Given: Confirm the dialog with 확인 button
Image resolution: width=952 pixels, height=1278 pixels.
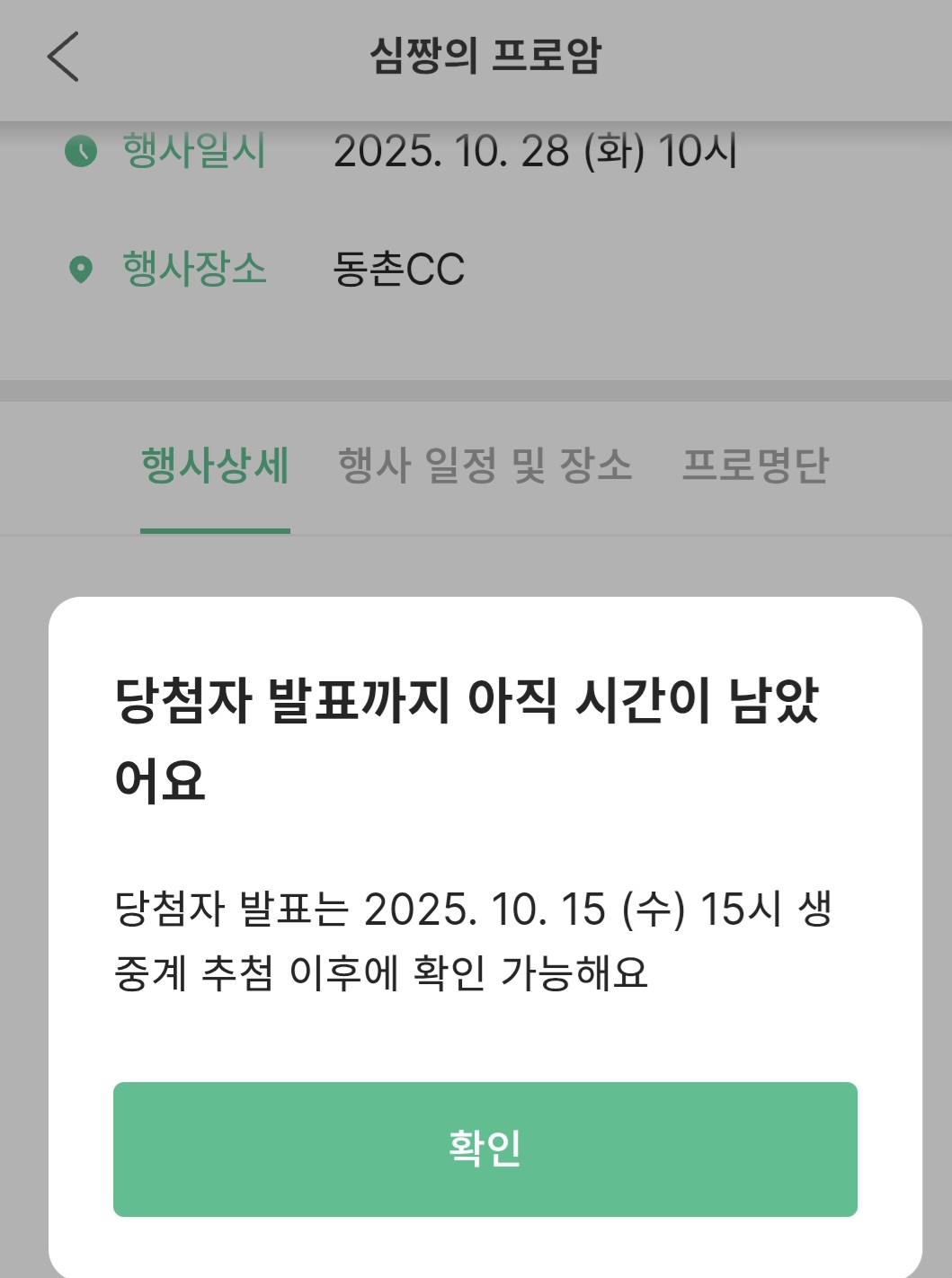Looking at the screenshot, I should [485, 1149].
